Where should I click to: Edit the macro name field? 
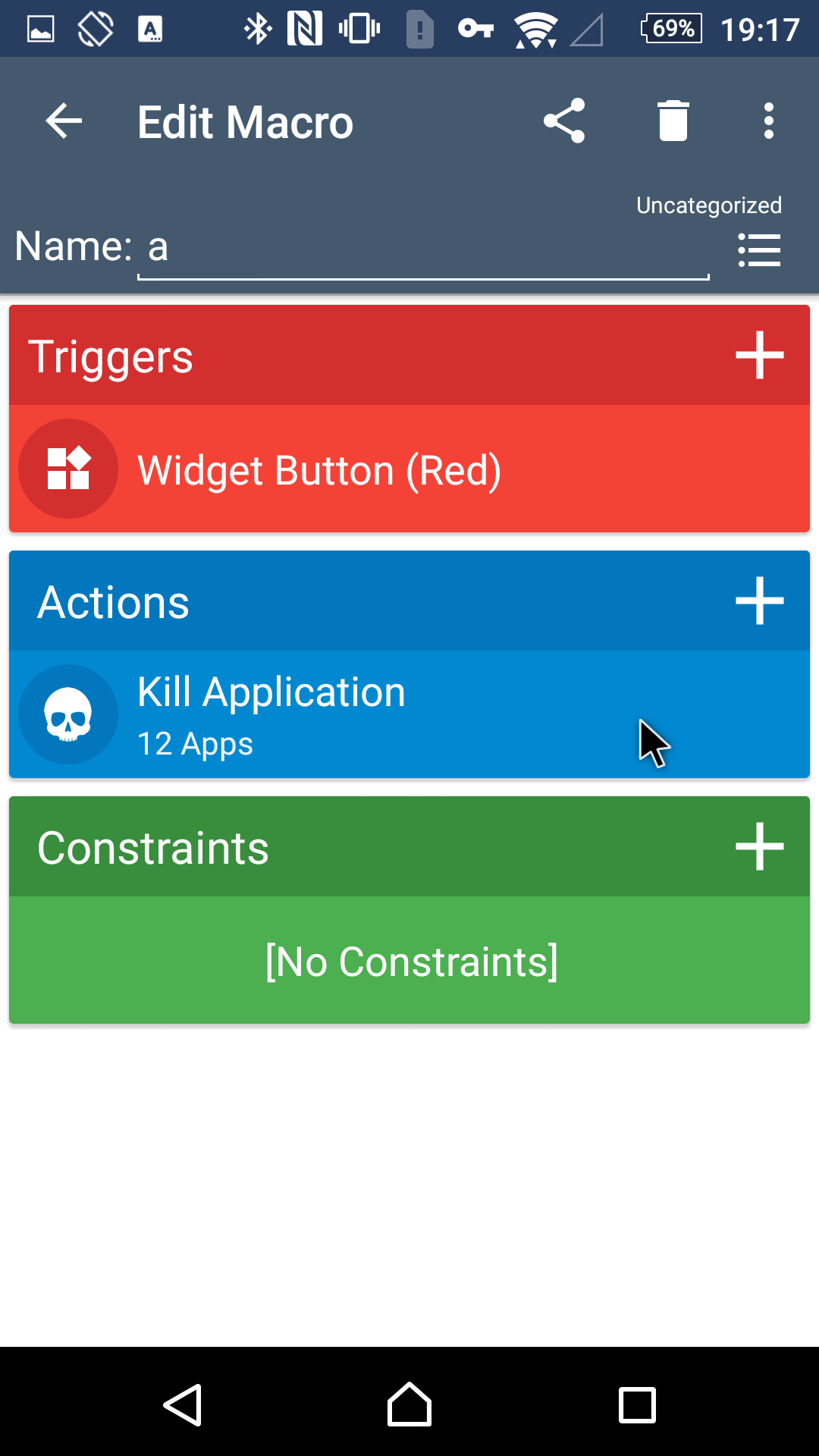click(422, 248)
